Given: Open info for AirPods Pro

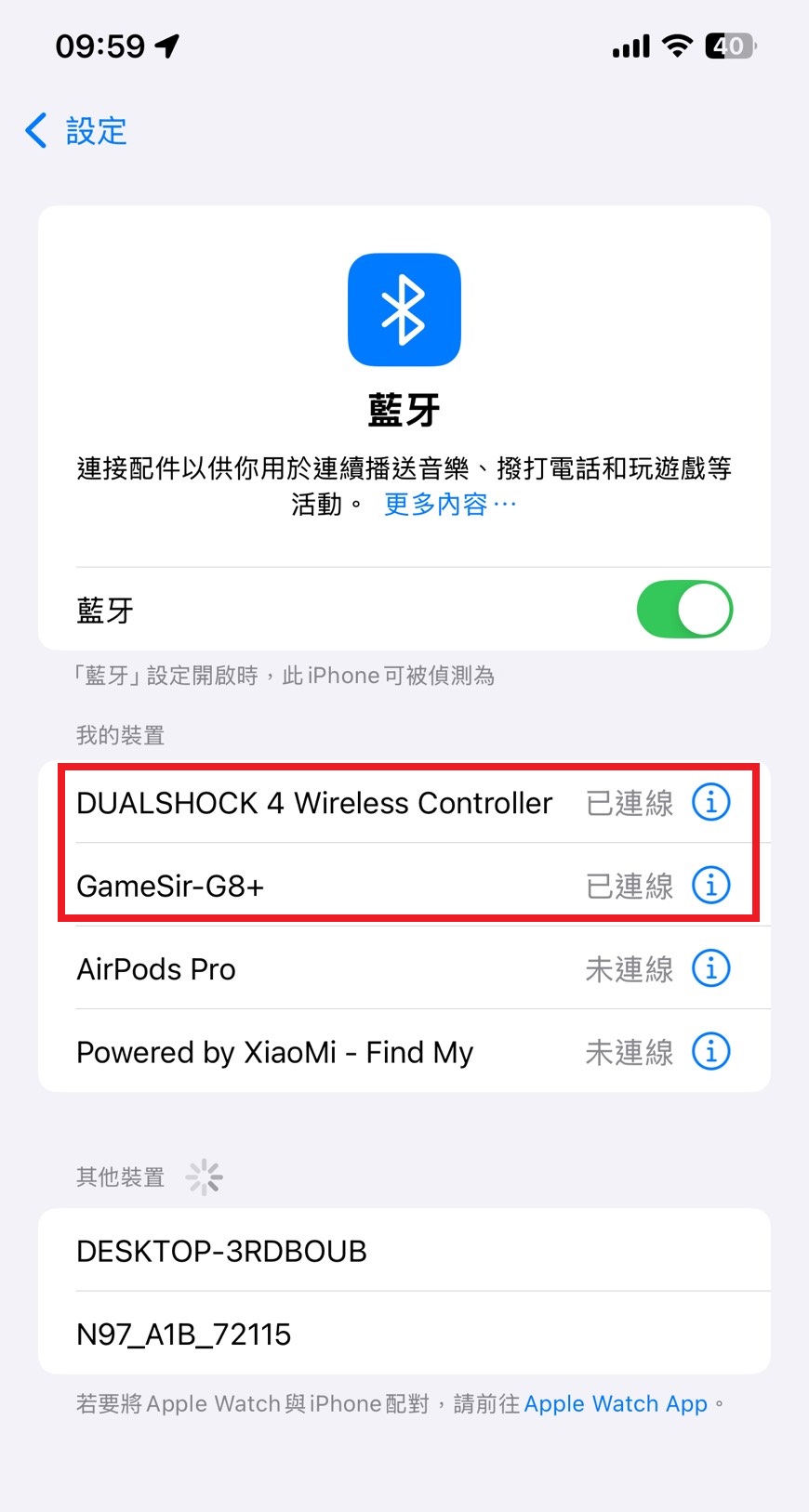Looking at the screenshot, I should point(711,969).
